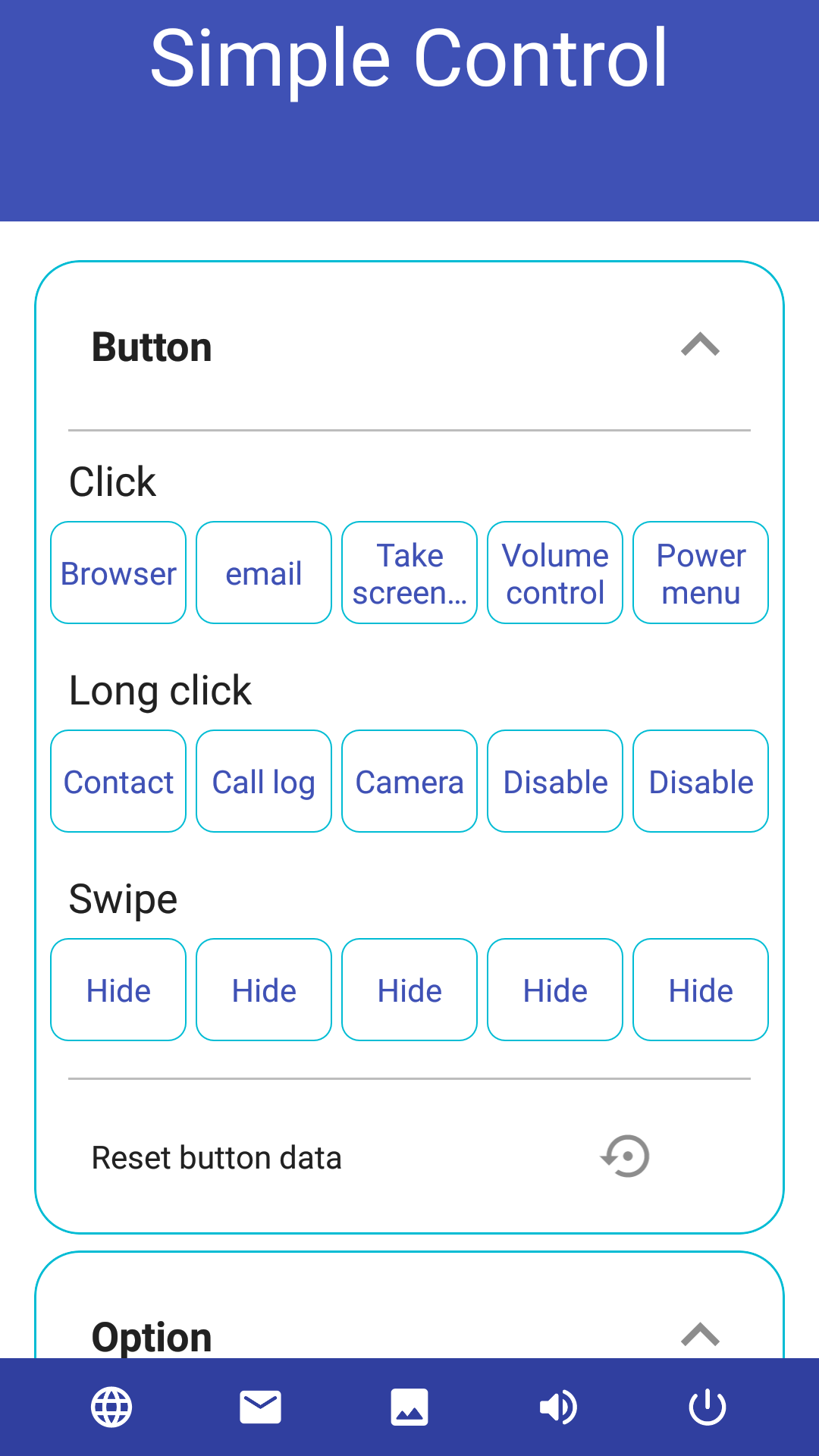819x1456 pixels.
Task: Tap the Contact long click button
Action: click(x=118, y=782)
